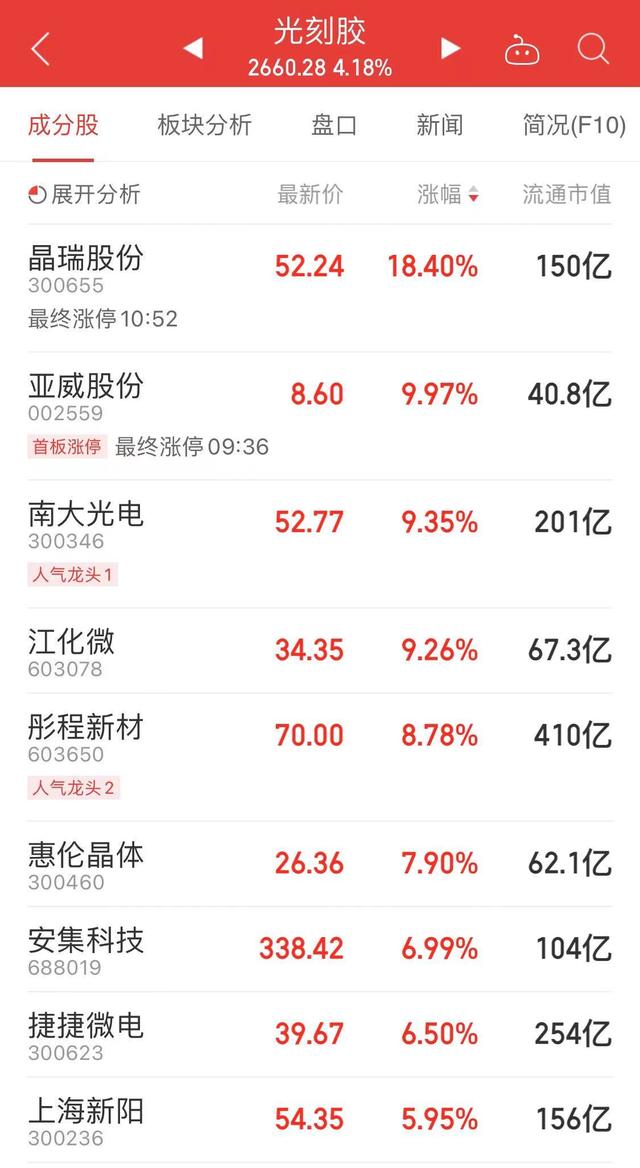
Task: Open the 简况(F10) tab
Action: pyautogui.click(x=574, y=125)
